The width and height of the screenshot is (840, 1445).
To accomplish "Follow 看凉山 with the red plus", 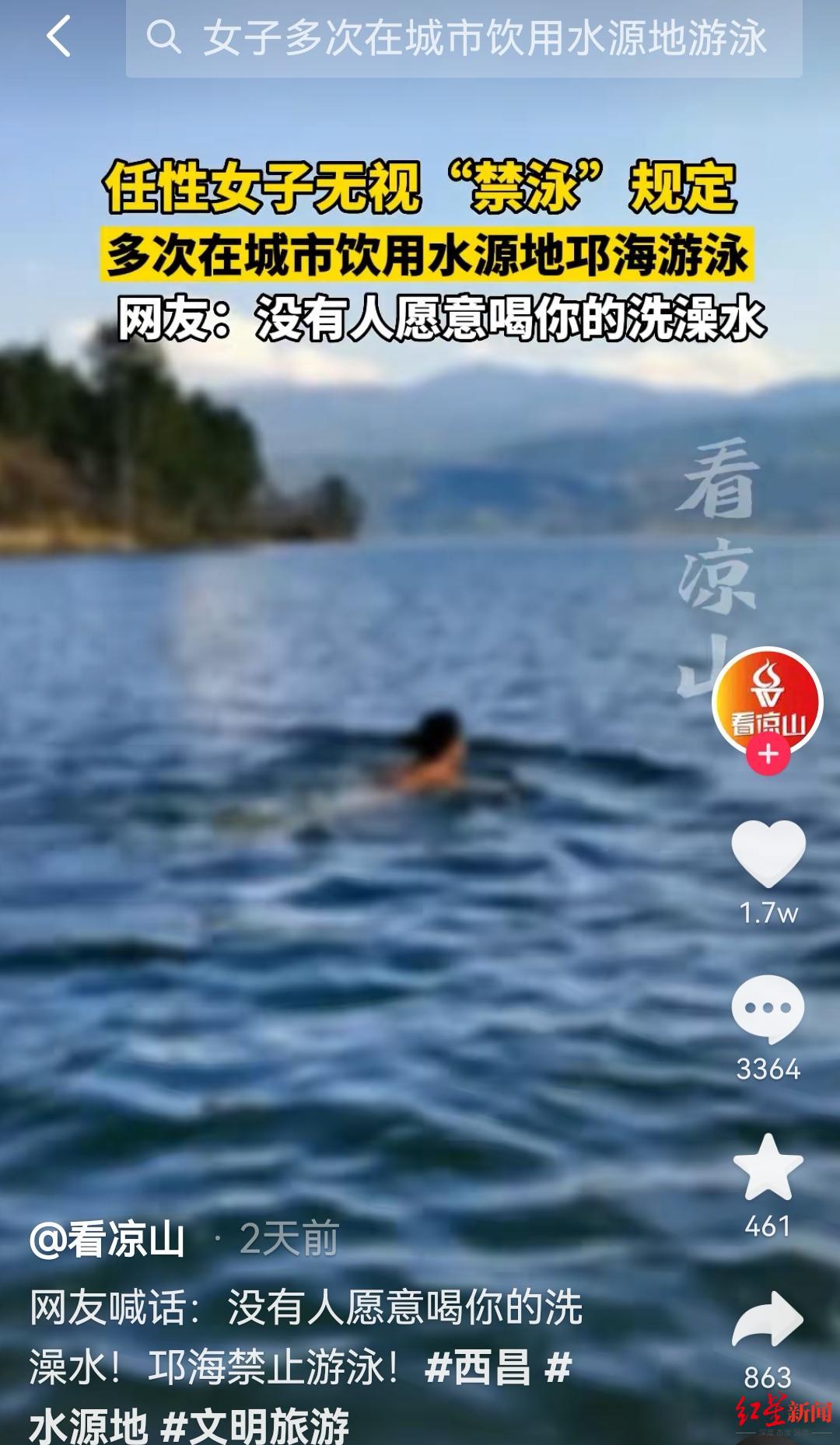I will point(768,754).
